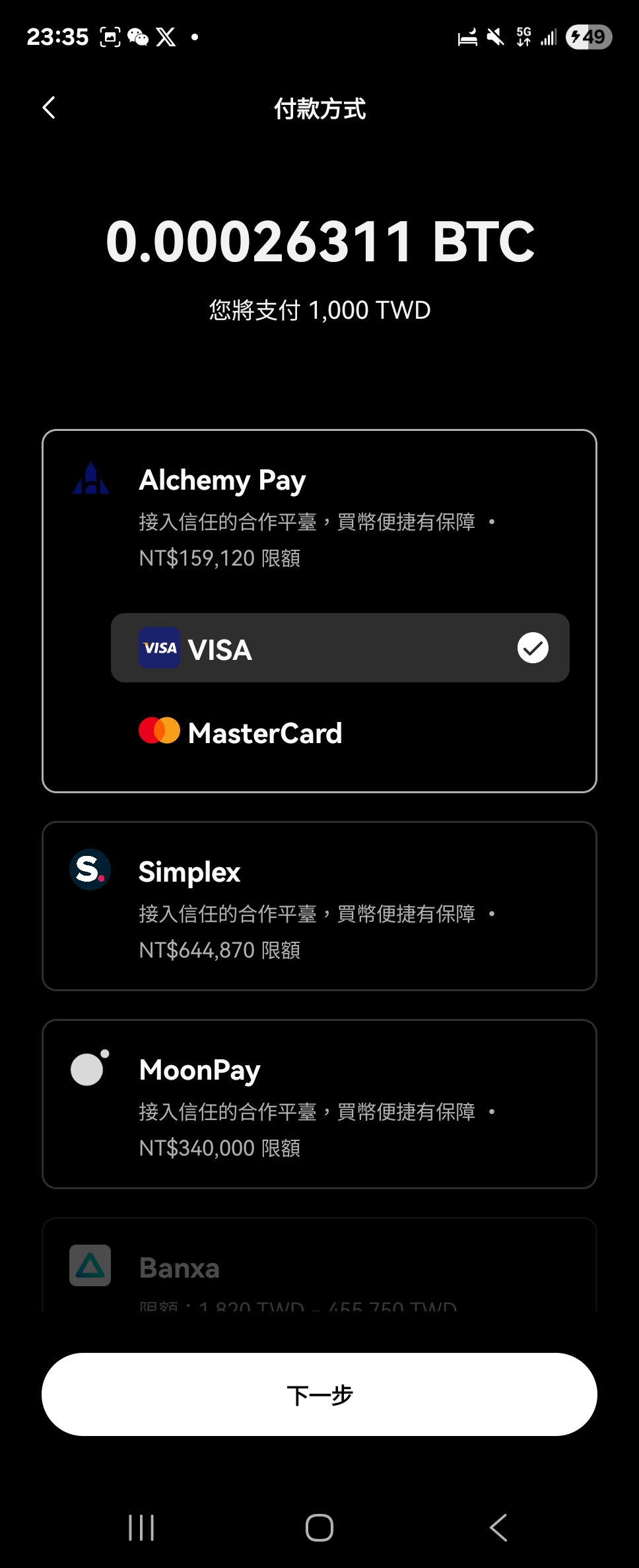The height and width of the screenshot is (1568, 639).
Task: Go back from the 付款方式 page
Action: pos(49,108)
